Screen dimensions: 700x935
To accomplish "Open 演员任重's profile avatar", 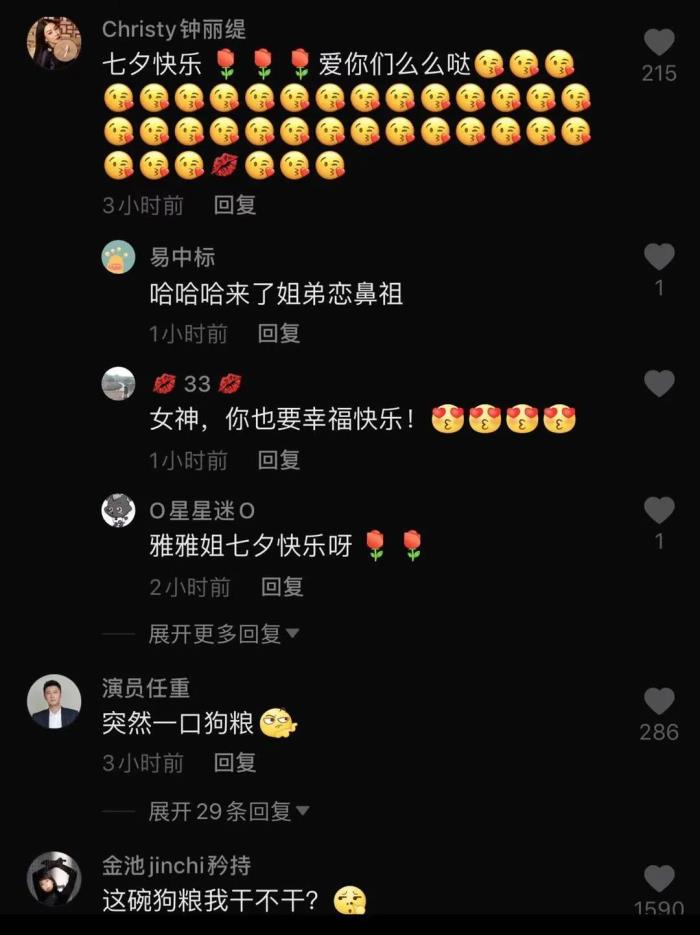I will [x=54, y=701].
